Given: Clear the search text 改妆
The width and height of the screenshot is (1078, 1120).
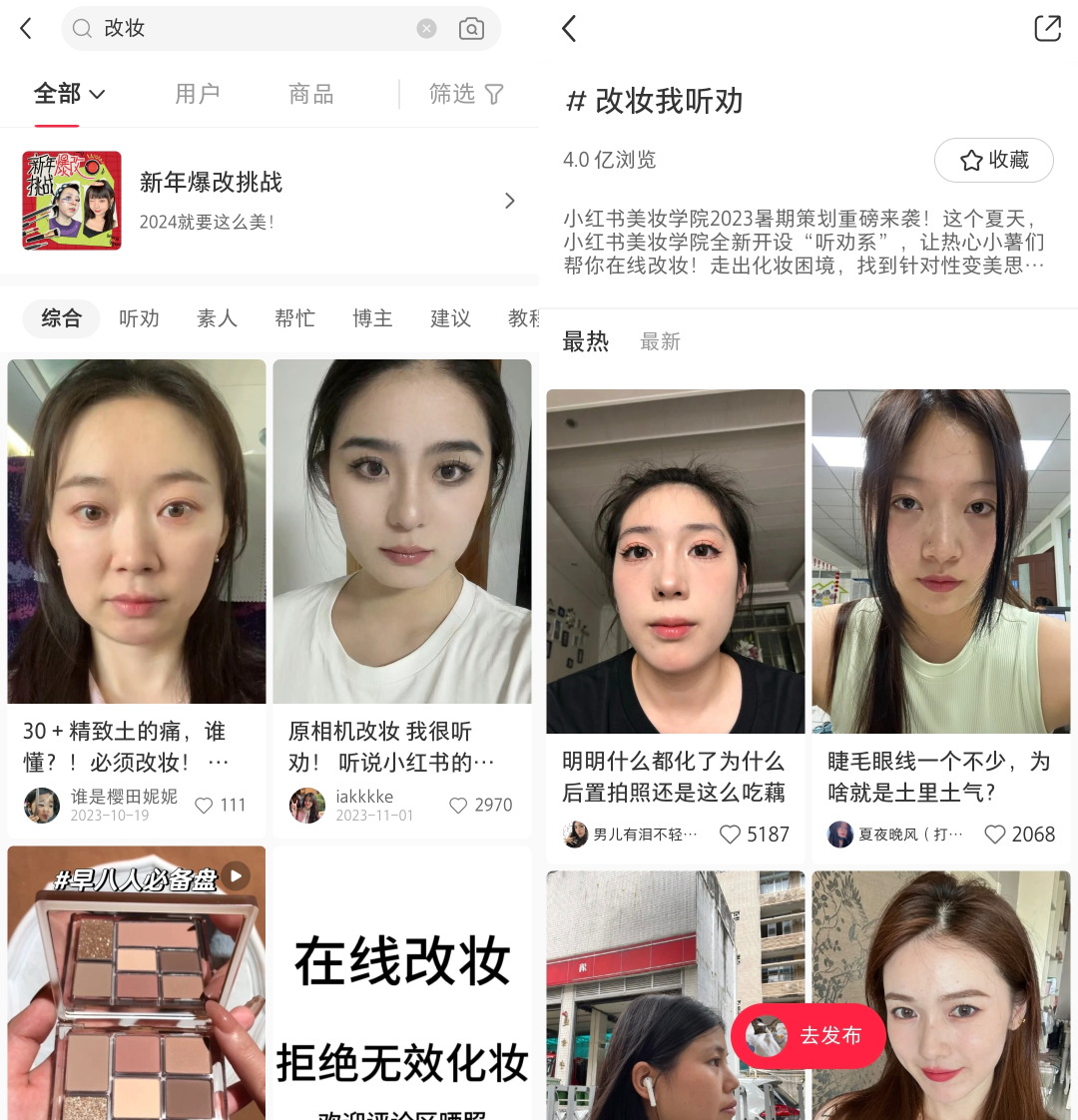Looking at the screenshot, I should point(426,29).
